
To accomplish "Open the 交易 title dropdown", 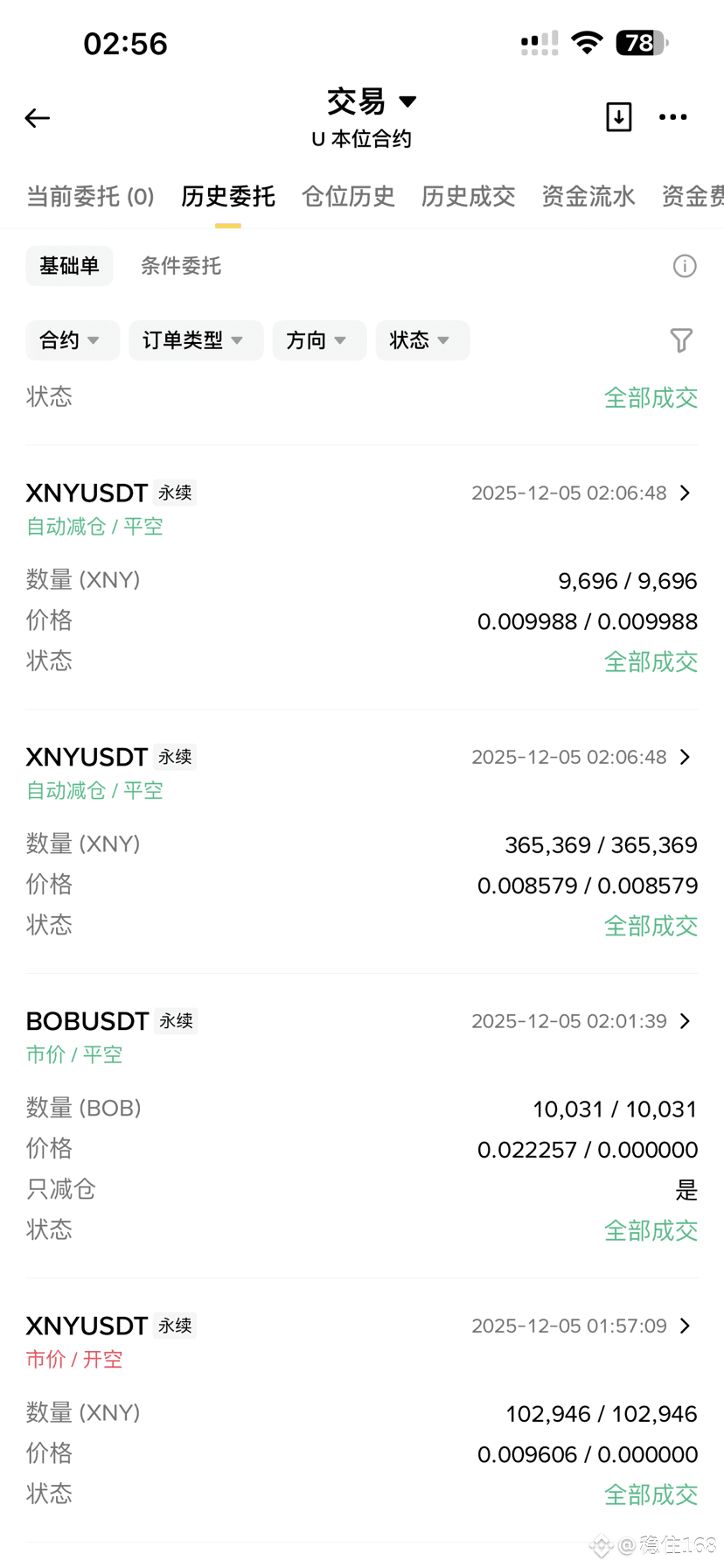I will (x=372, y=101).
